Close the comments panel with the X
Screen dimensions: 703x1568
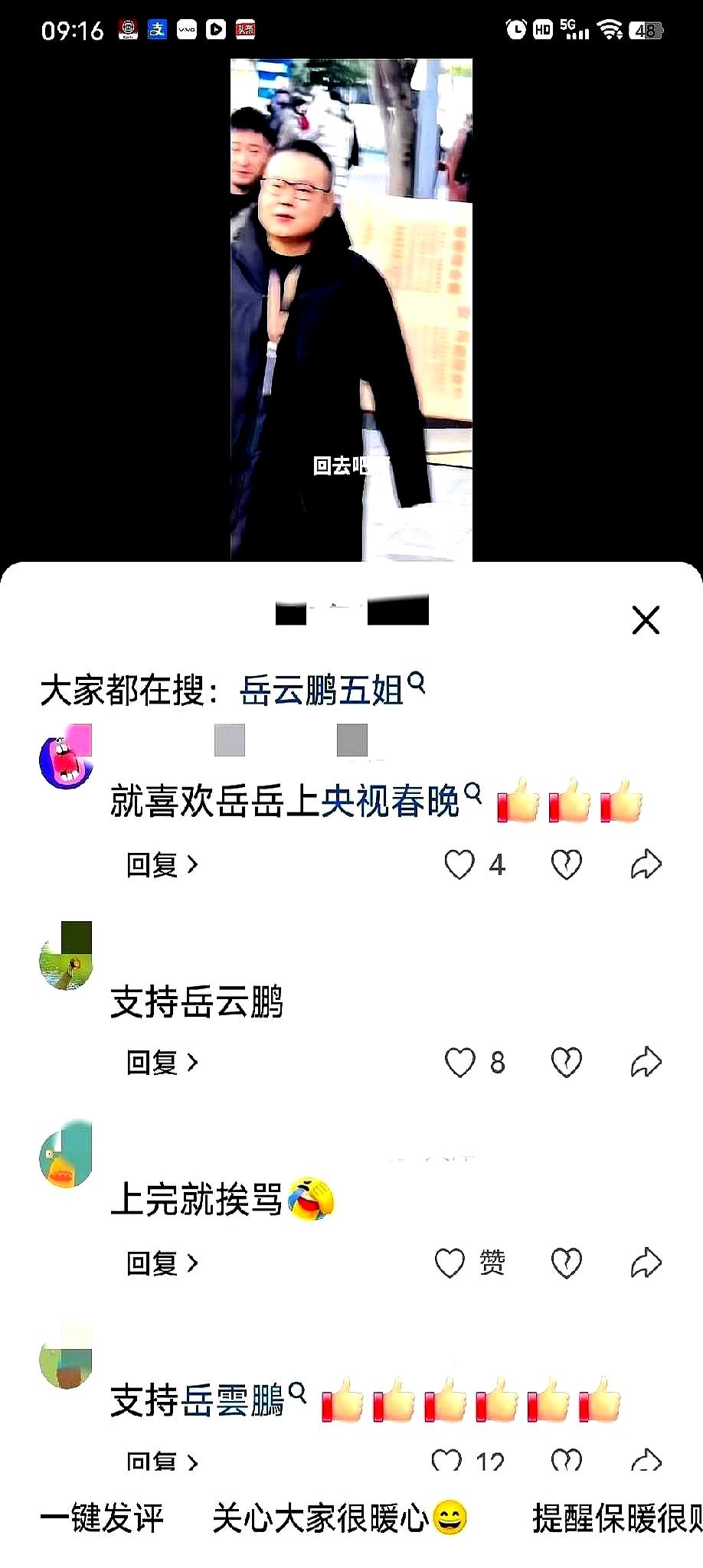click(646, 622)
